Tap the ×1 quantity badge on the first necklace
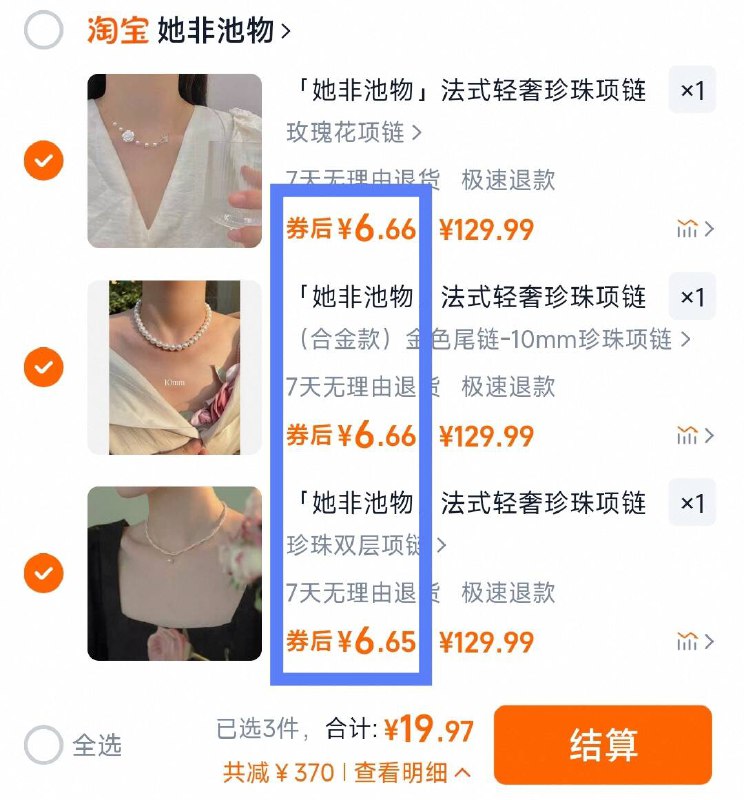Screen dimensions: 744x800 point(692,90)
